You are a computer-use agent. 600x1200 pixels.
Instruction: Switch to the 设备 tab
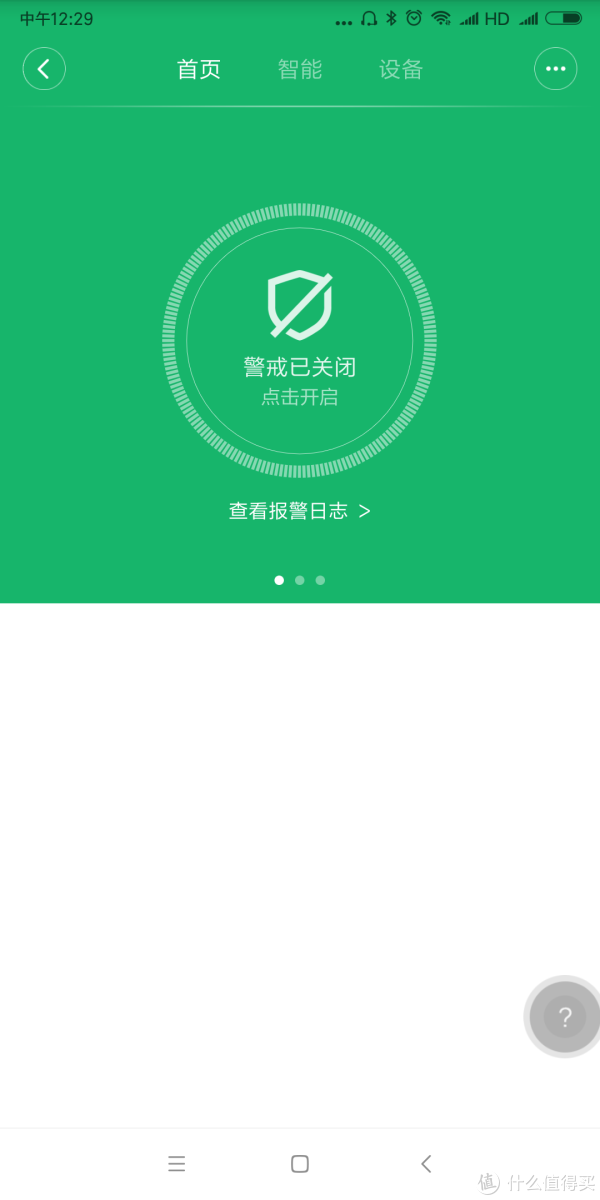click(x=401, y=69)
